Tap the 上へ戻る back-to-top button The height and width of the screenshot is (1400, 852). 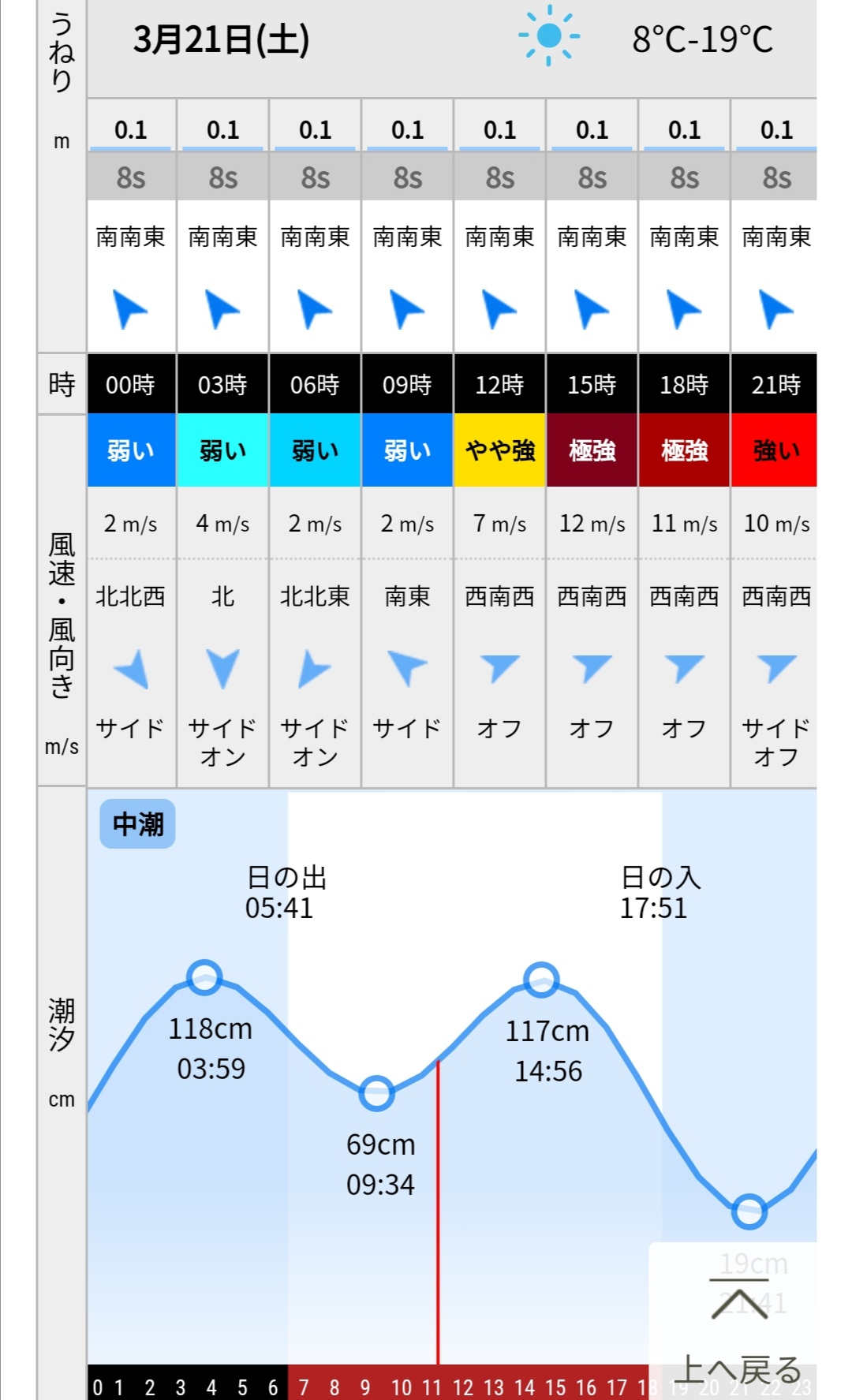pyautogui.click(x=738, y=1328)
